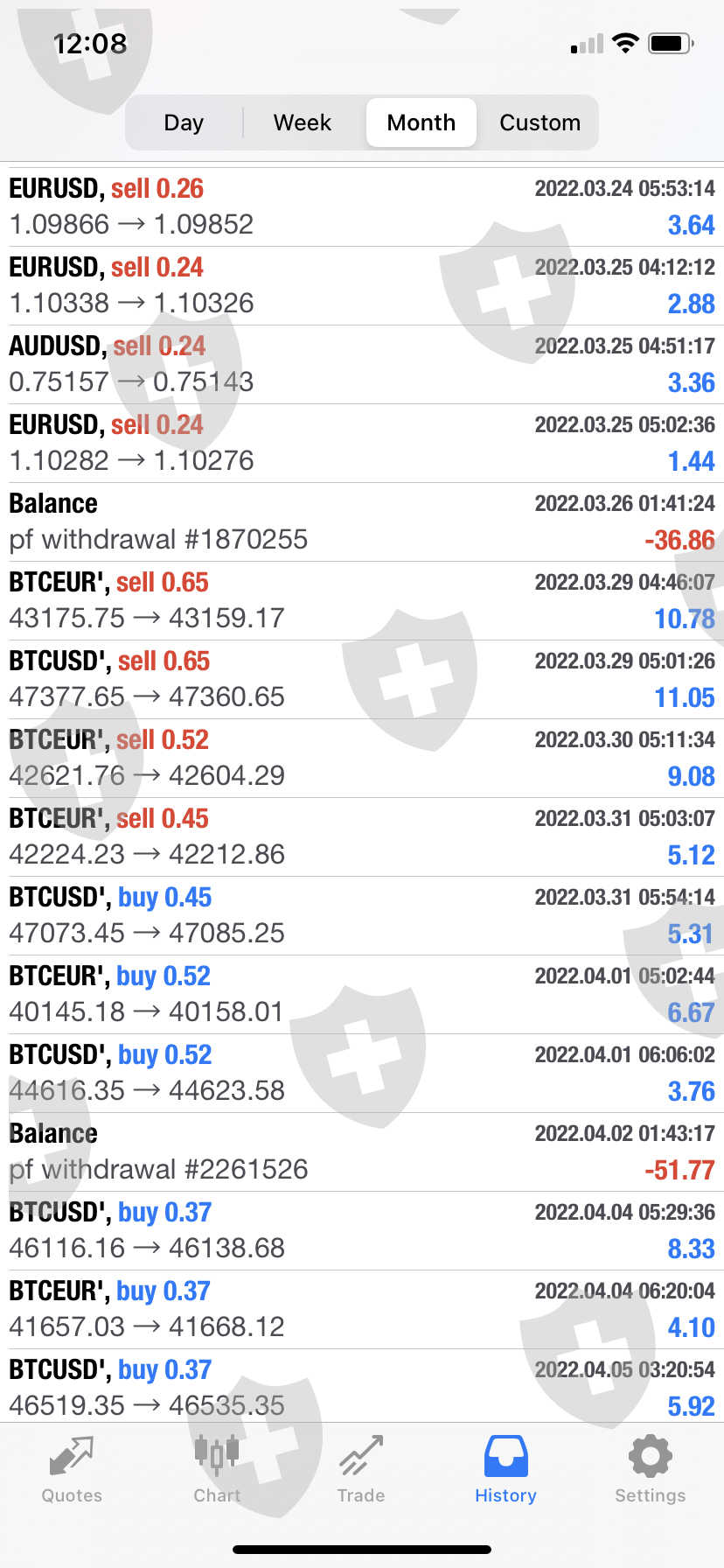Show details for BTCUSD buy 0.45 trade
The image size is (724, 1568).
point(362,915)
